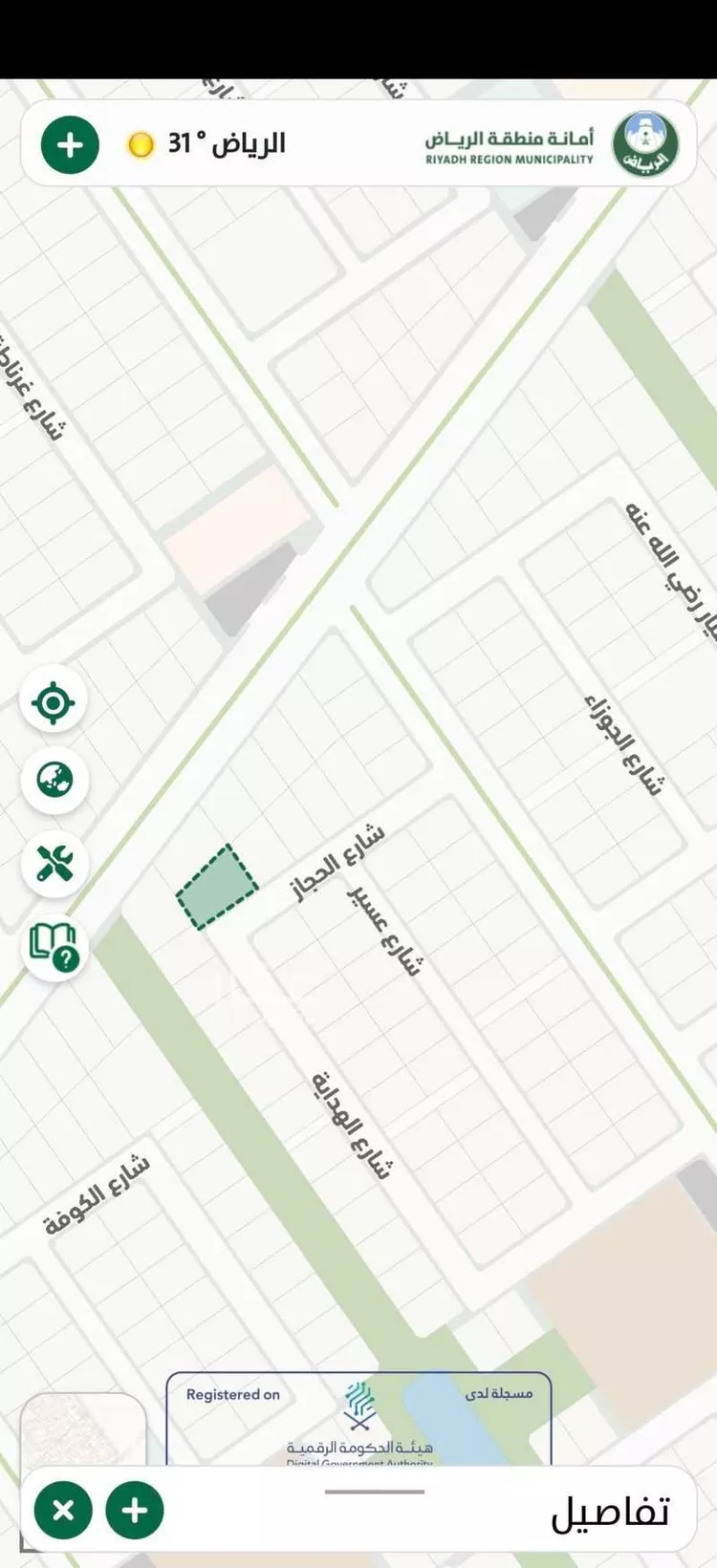The width and height of the screenshot is (717, 1568).
Task: Tap the green plus button in the top bar
Action: point(70,145)
